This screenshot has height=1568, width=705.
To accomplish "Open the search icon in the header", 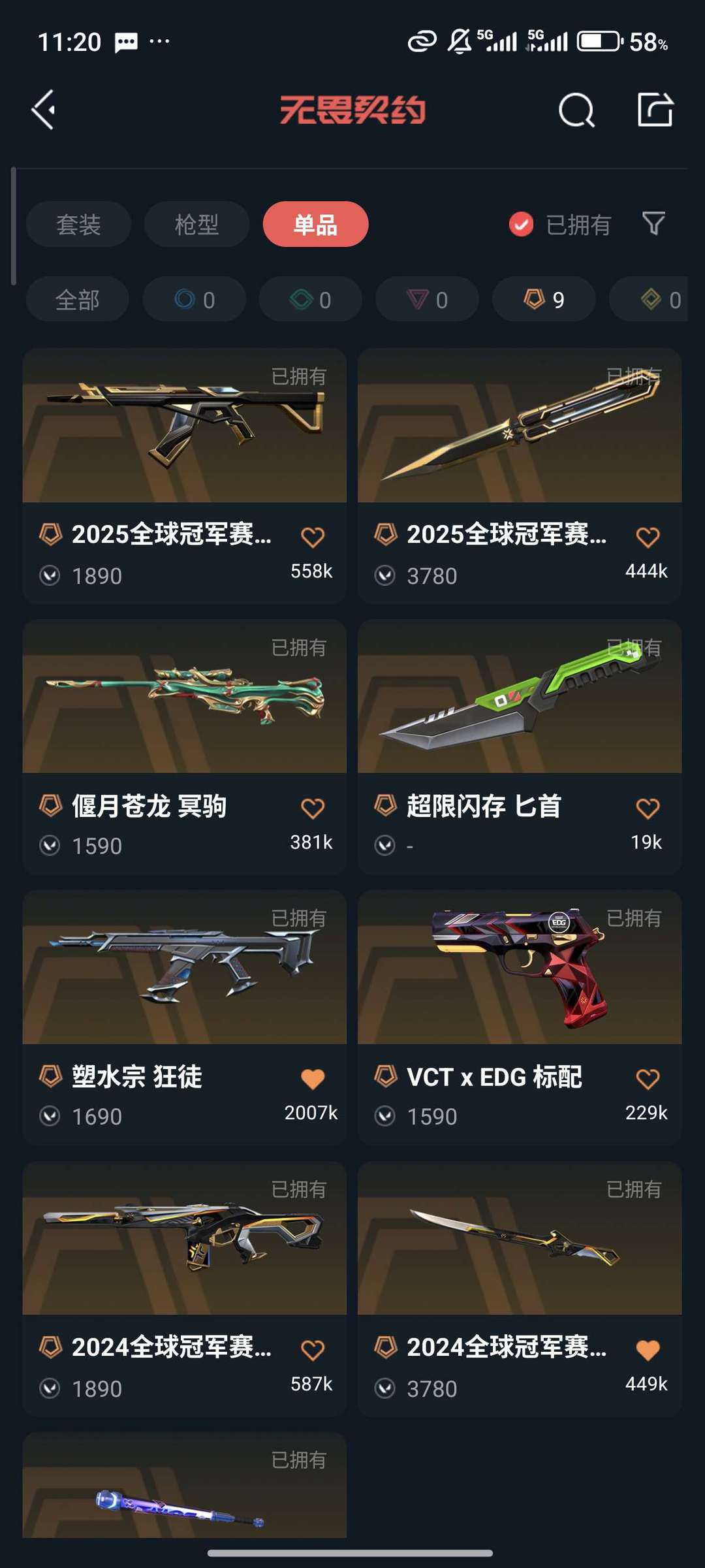I will [x=576, y=110].
